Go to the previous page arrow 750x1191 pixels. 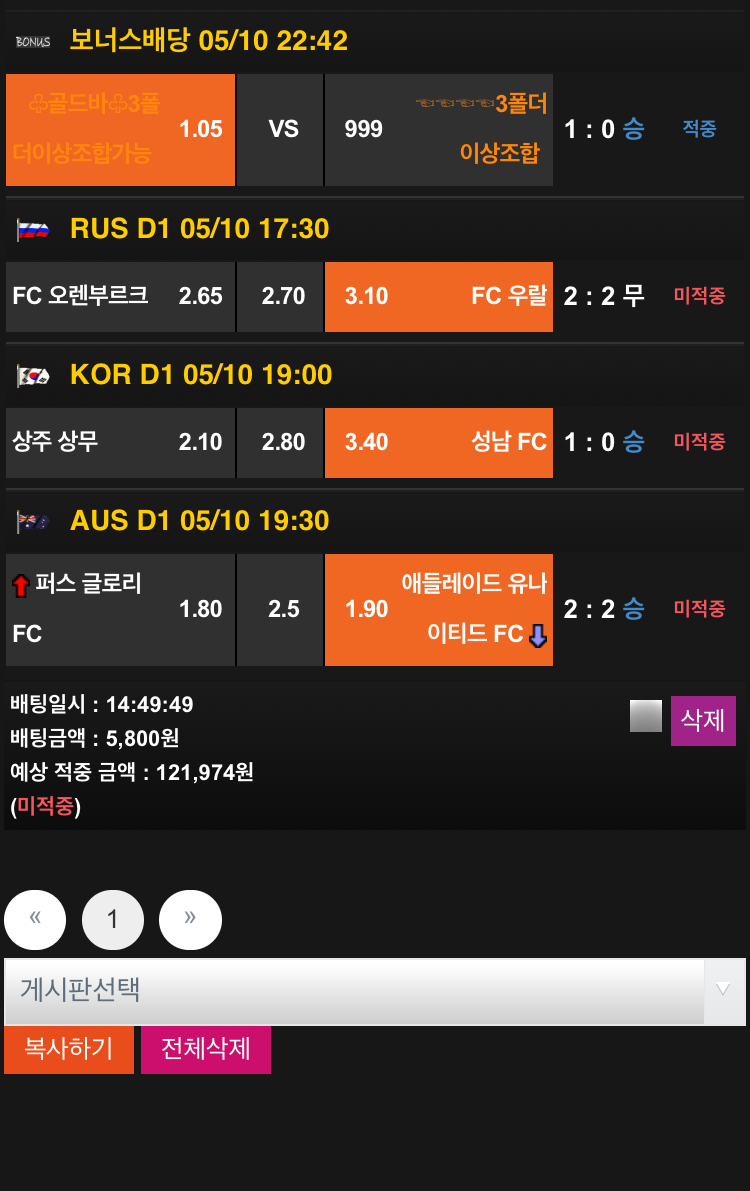click(35, 919)
